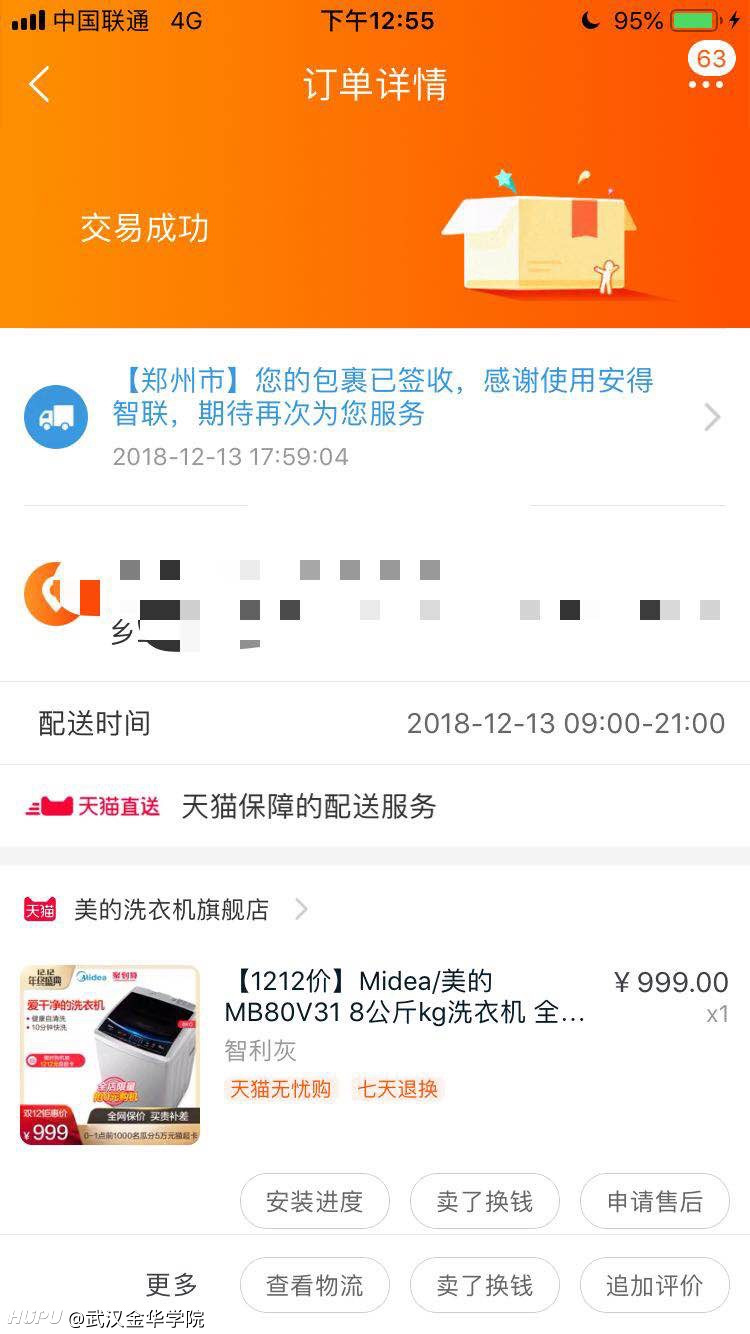Tap 卖了换钱 under the product
The height and width of the screenshot is (1334, 750).
tap(484, 1201)
